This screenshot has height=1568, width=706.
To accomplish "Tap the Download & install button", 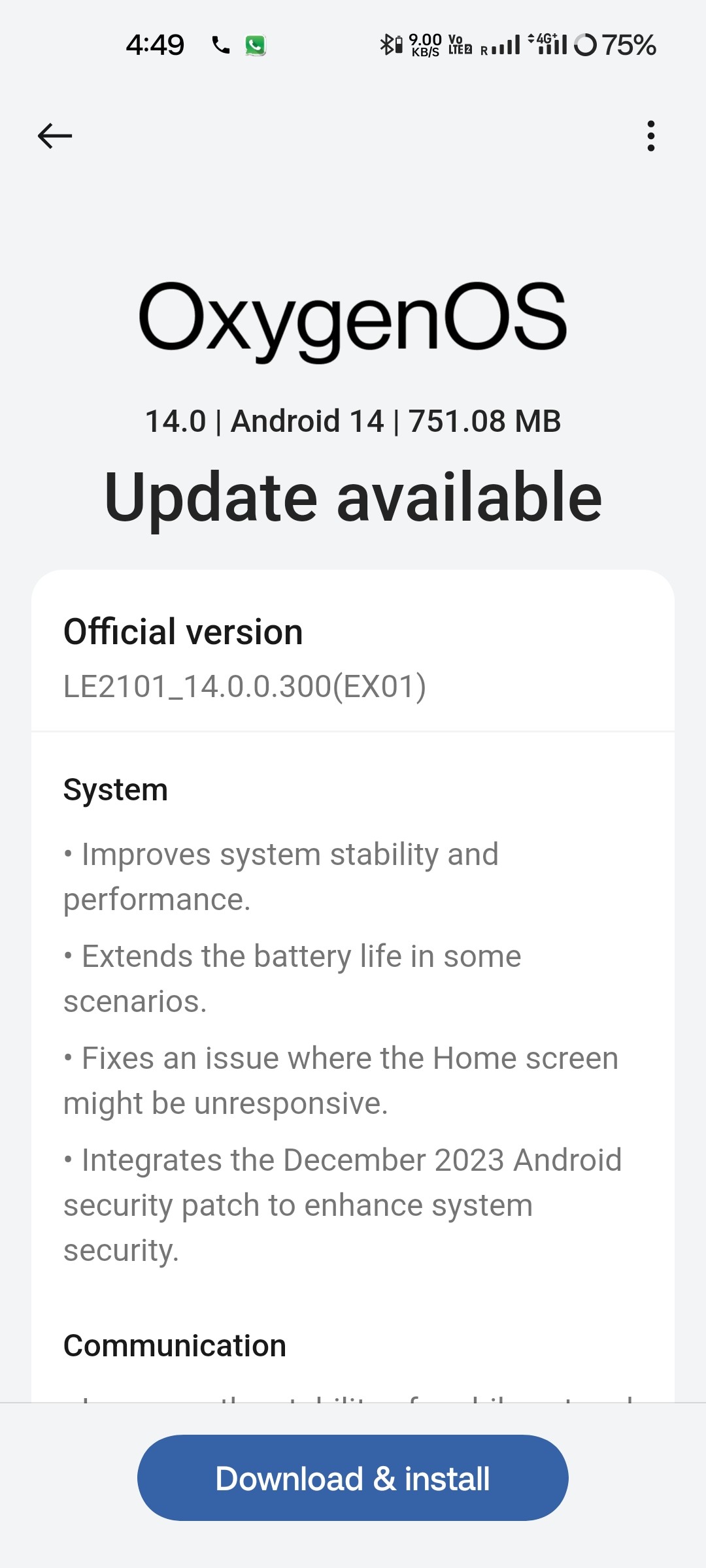I will click(352, 1478).
